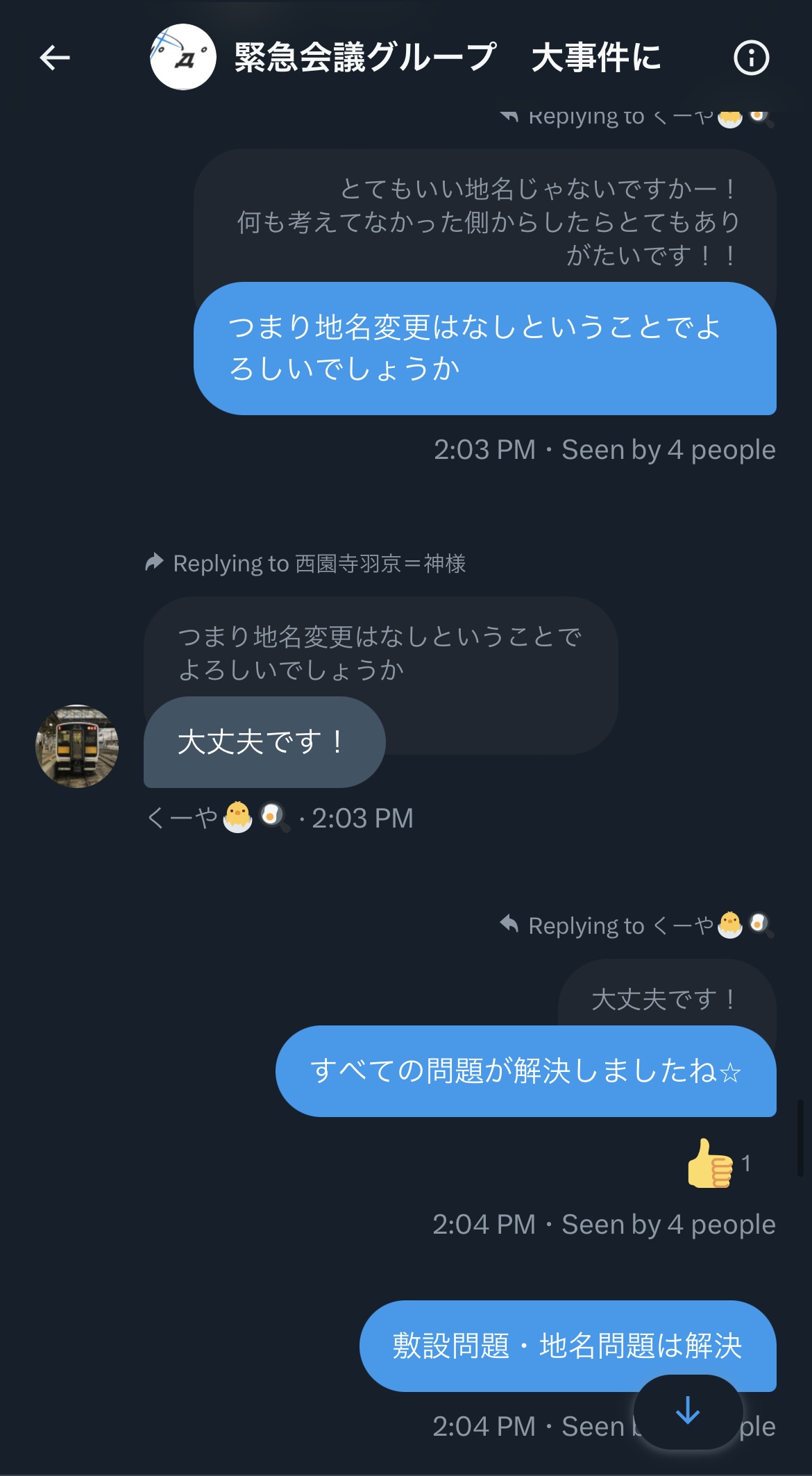Image resolution: width=812 pixels, height=1476 pixels.
Task: Jump to latest messages with the down arrow button
Action: [x=688, y=1411]
